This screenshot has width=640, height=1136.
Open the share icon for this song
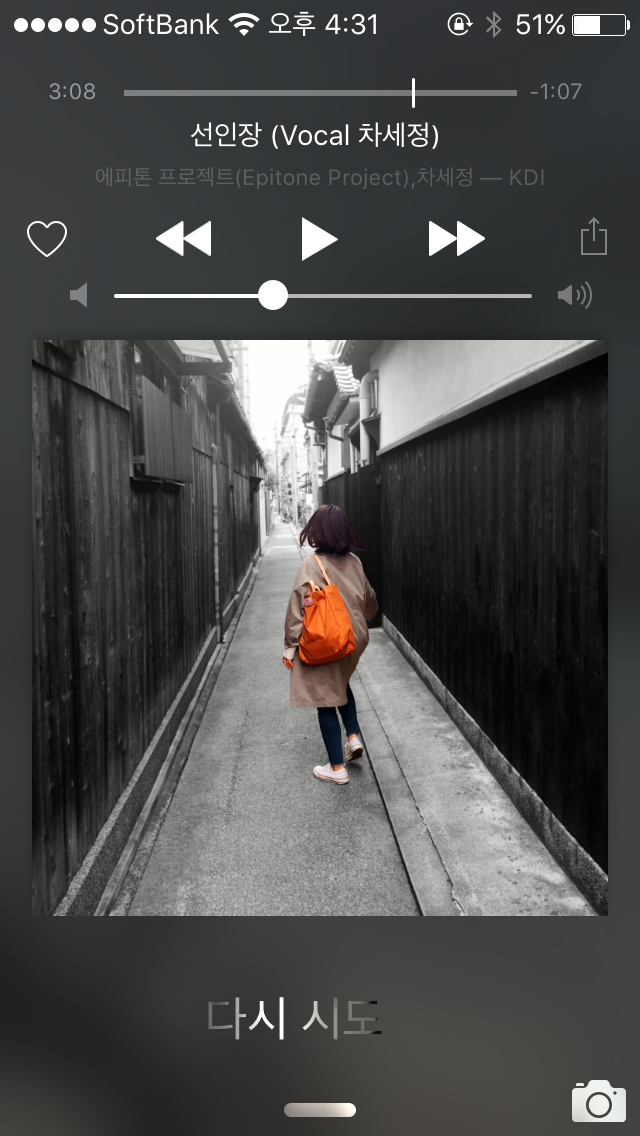tap(594, 236)
